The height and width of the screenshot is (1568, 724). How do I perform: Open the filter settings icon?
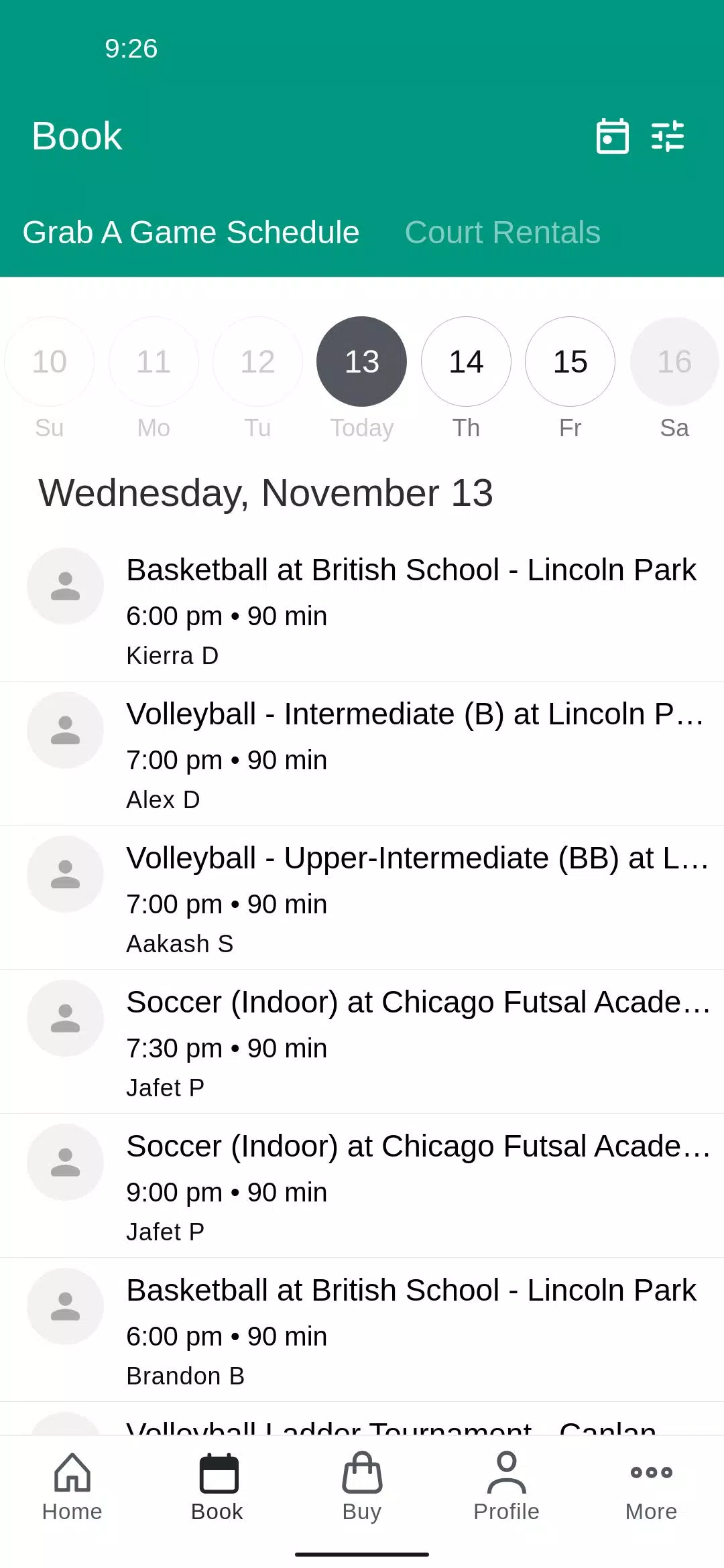click(668, 136)
